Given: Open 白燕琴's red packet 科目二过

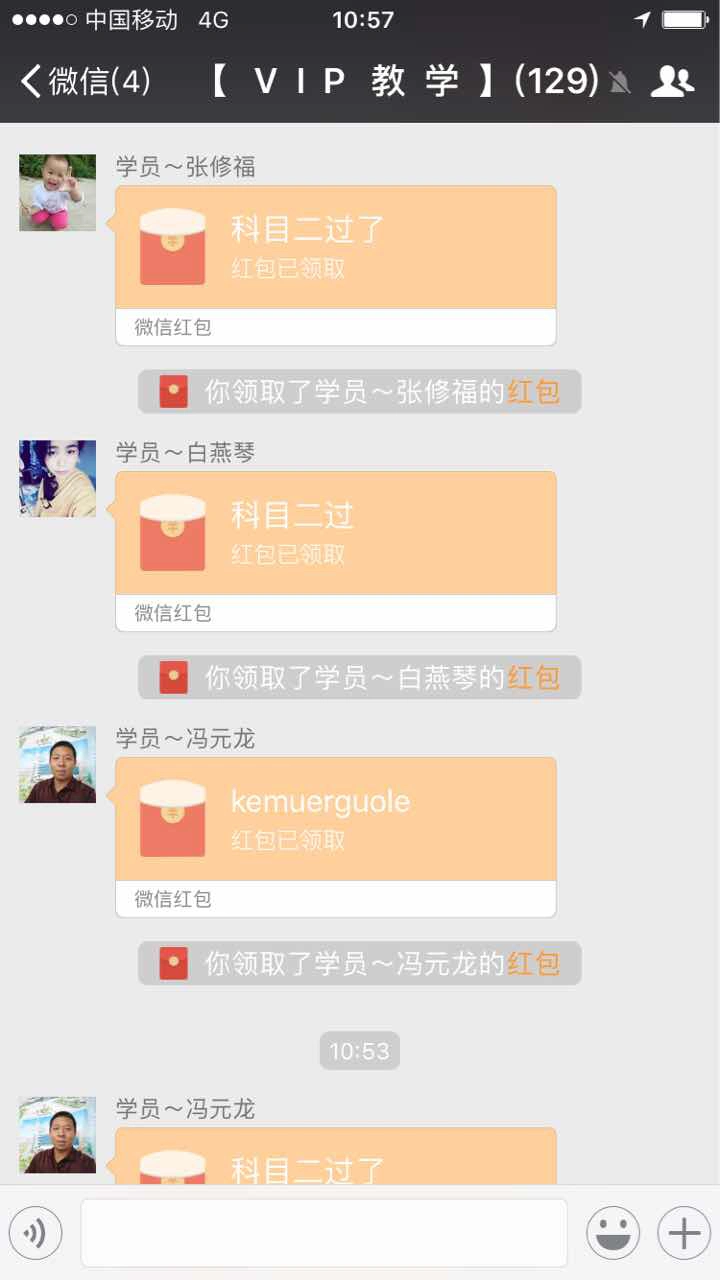Looking at the screenshot, I should coord(336,534).
